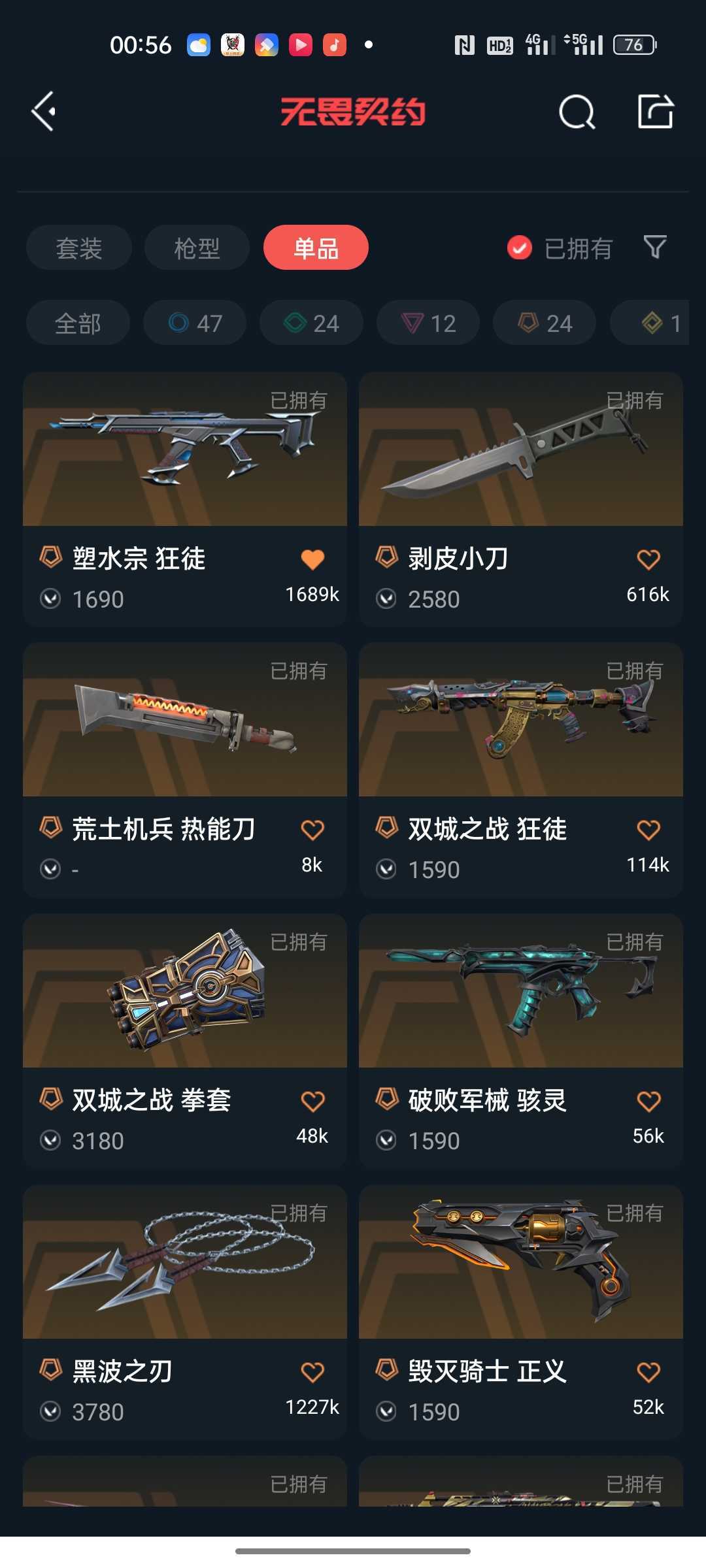Unlike the 塑水宗 狂徒 skin
This screenshot has width=706, height=1568.
tap(312, 559)
